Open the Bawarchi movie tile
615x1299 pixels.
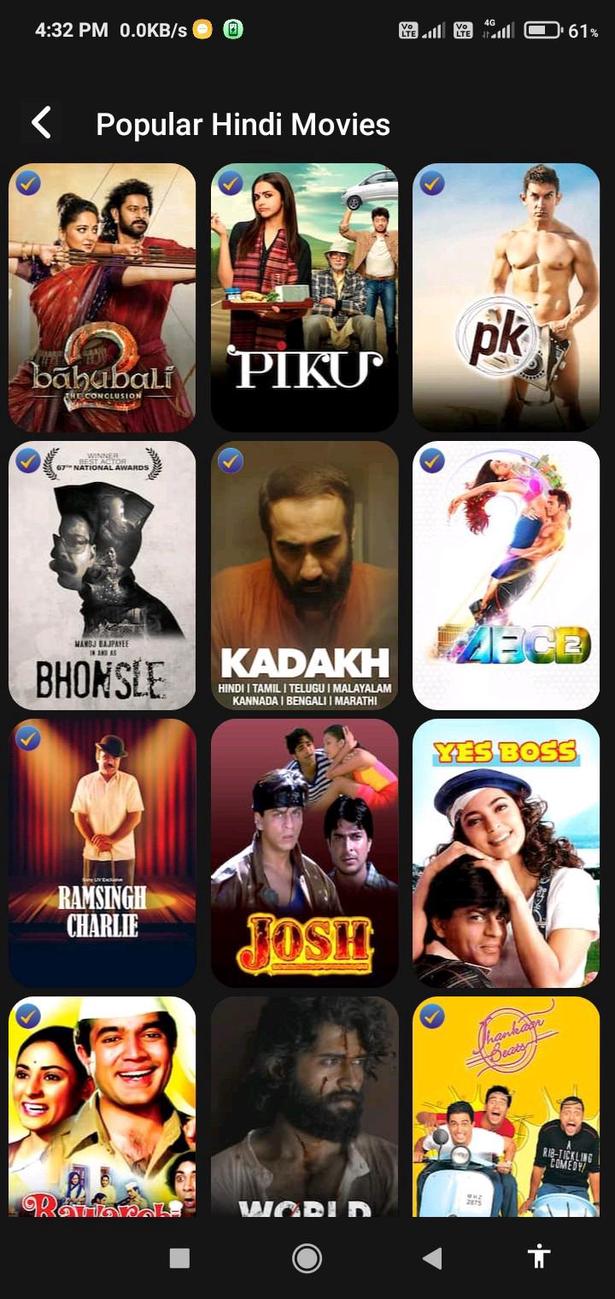point(102,1105)
